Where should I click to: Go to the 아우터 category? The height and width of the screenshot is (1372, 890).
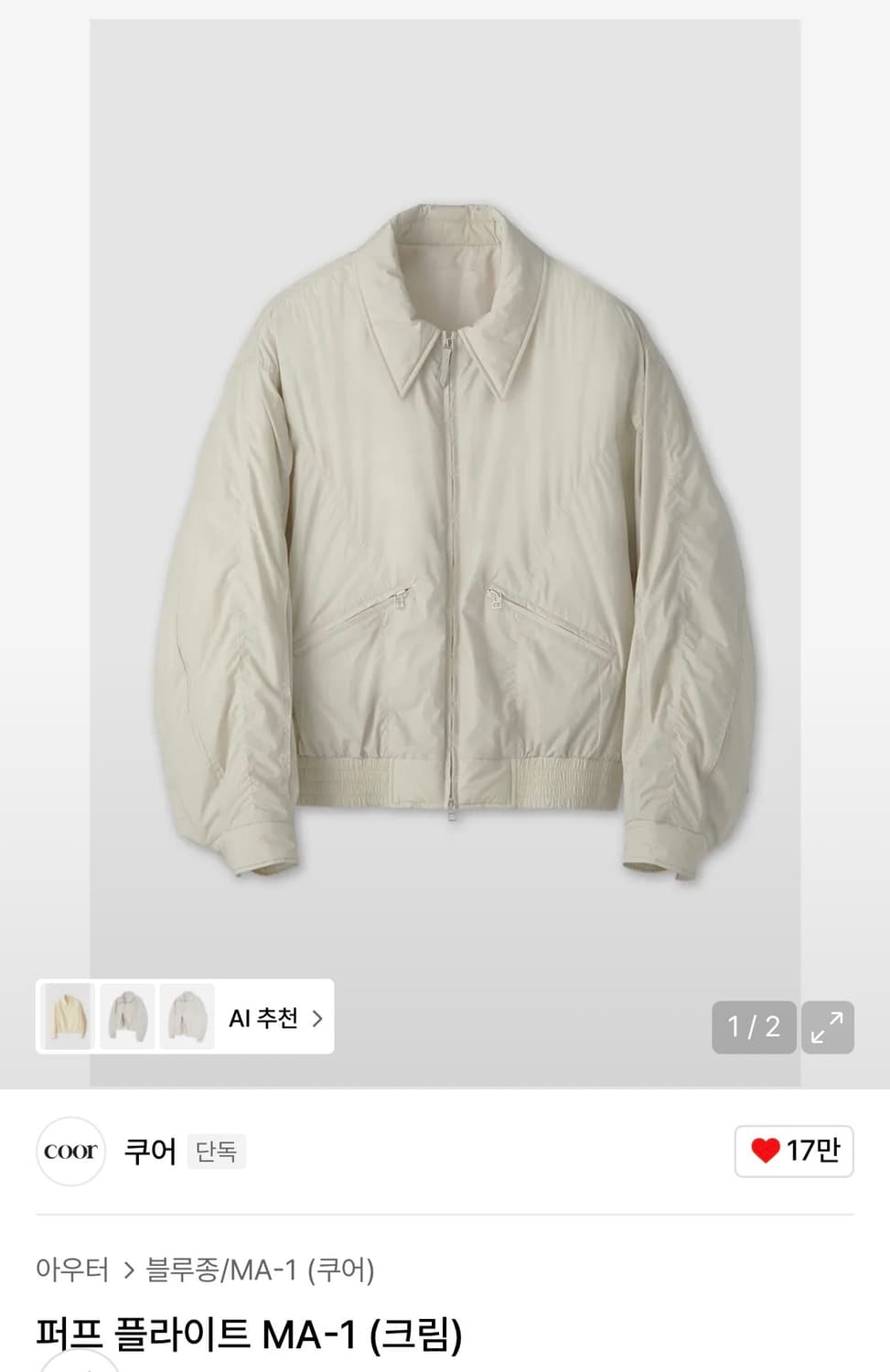click(72, 1270)
